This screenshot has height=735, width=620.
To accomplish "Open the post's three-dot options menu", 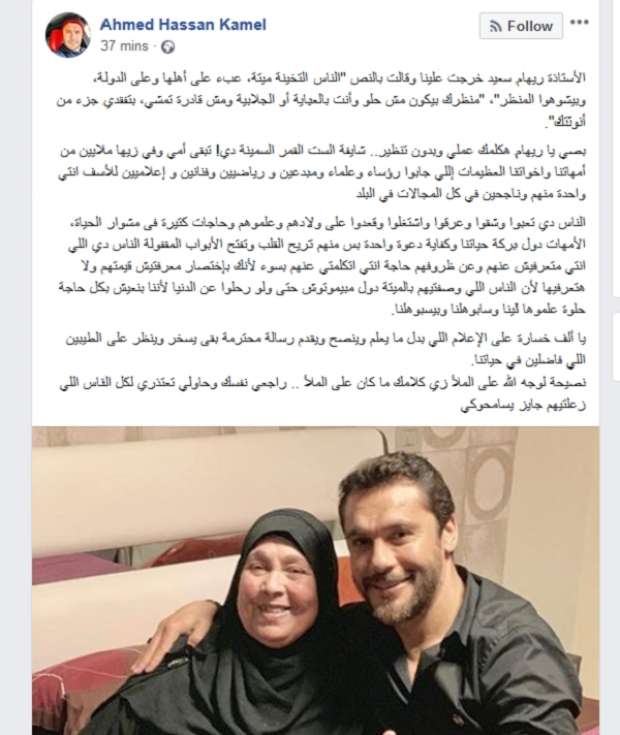I will pos(581,23).
